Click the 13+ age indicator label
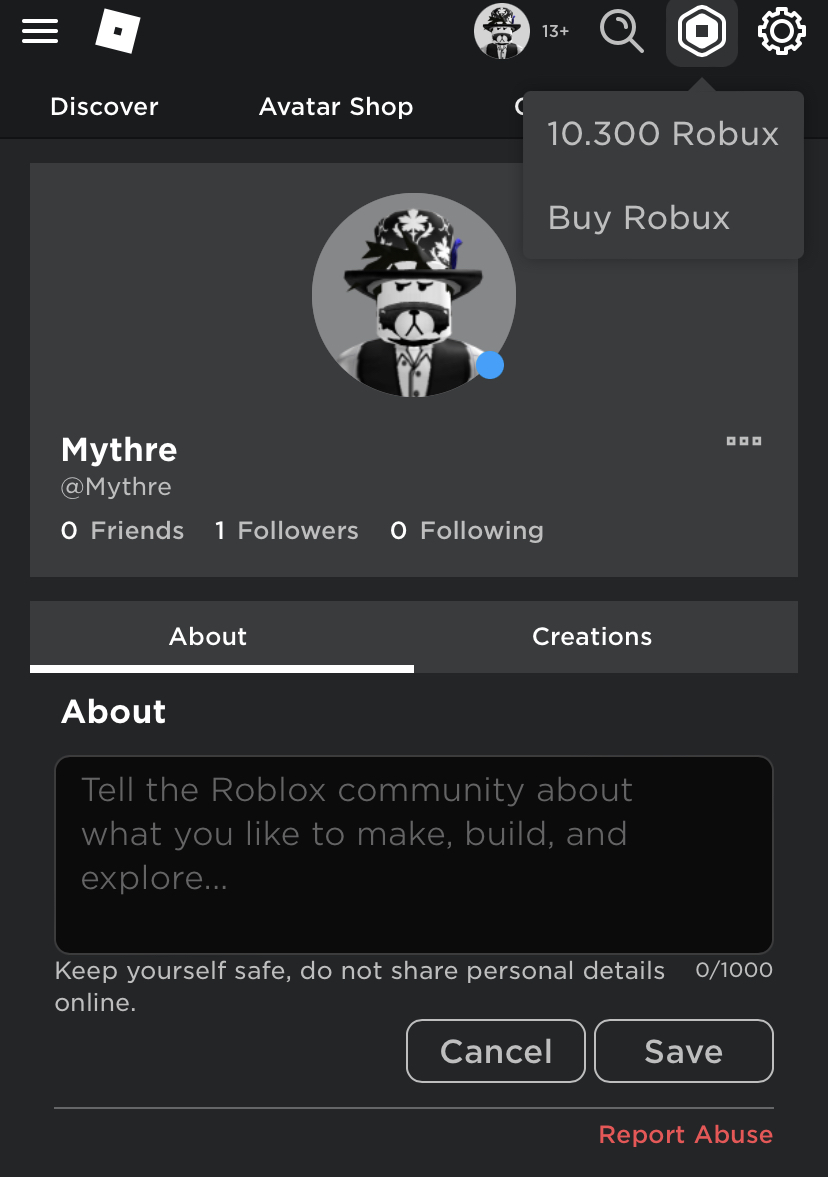This screenshot has width=828, height=1177. tap(554, 31)
